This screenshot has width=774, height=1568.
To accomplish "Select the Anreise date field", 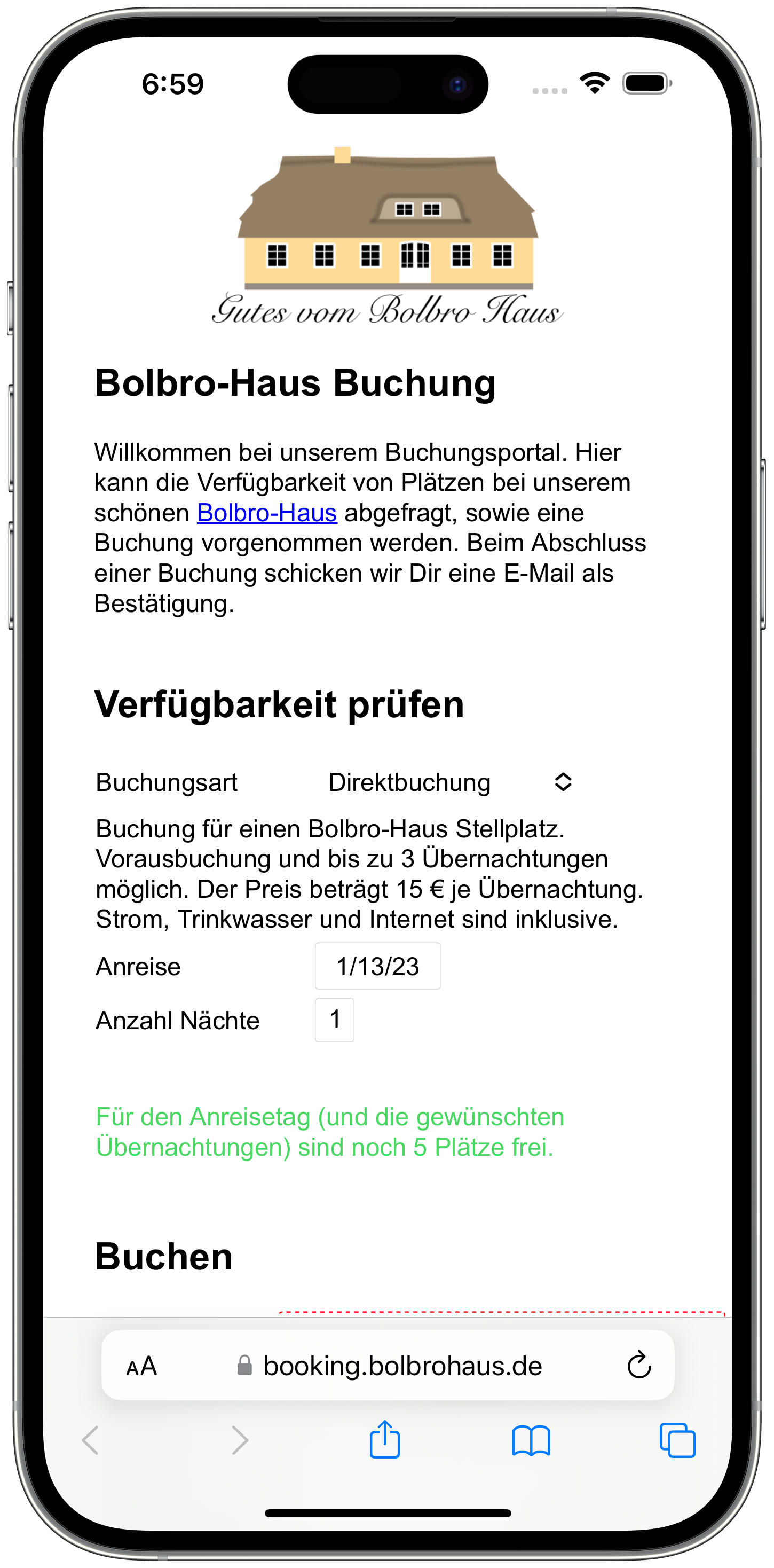I will 377,966.
